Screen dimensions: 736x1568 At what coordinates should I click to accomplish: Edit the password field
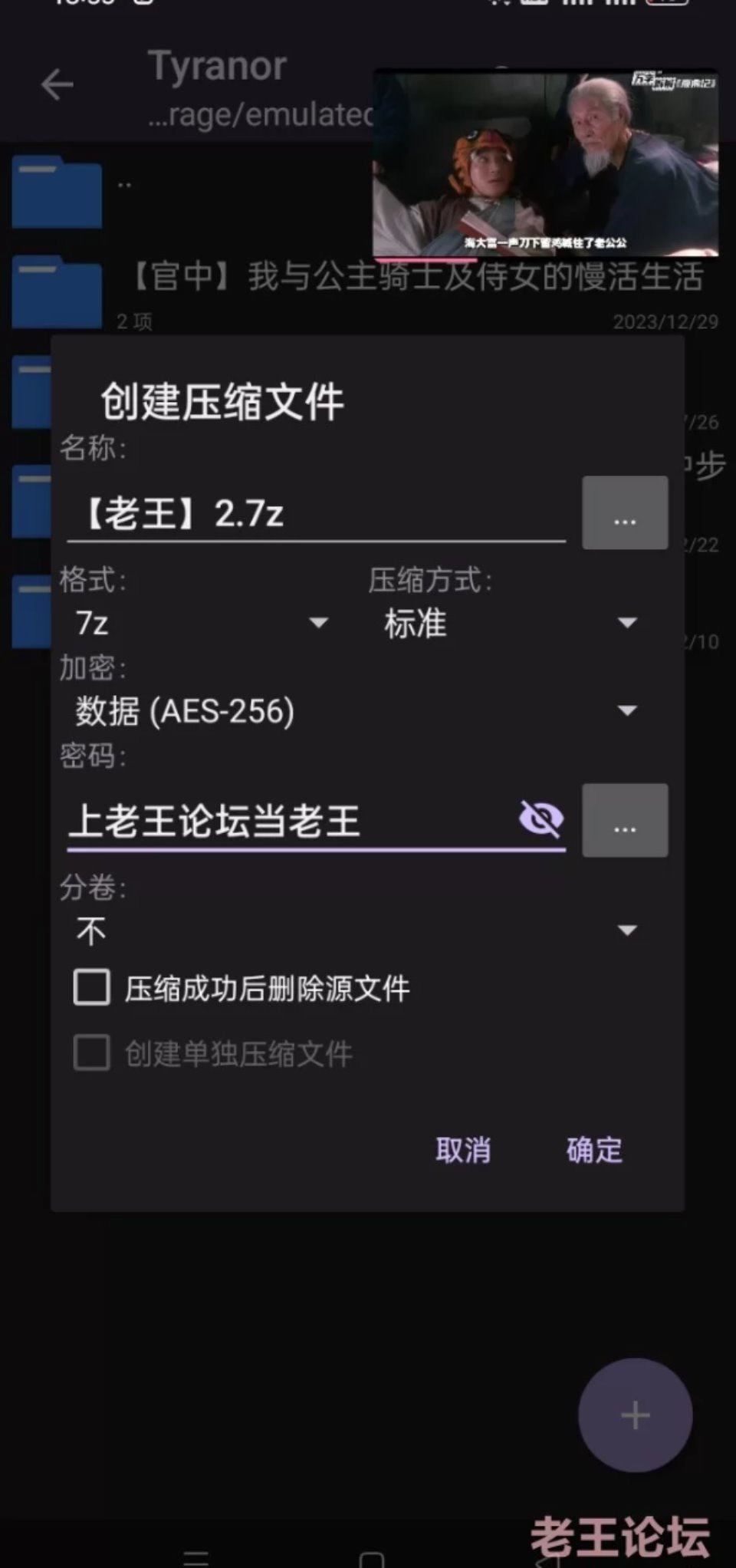(x=291, y=821)
